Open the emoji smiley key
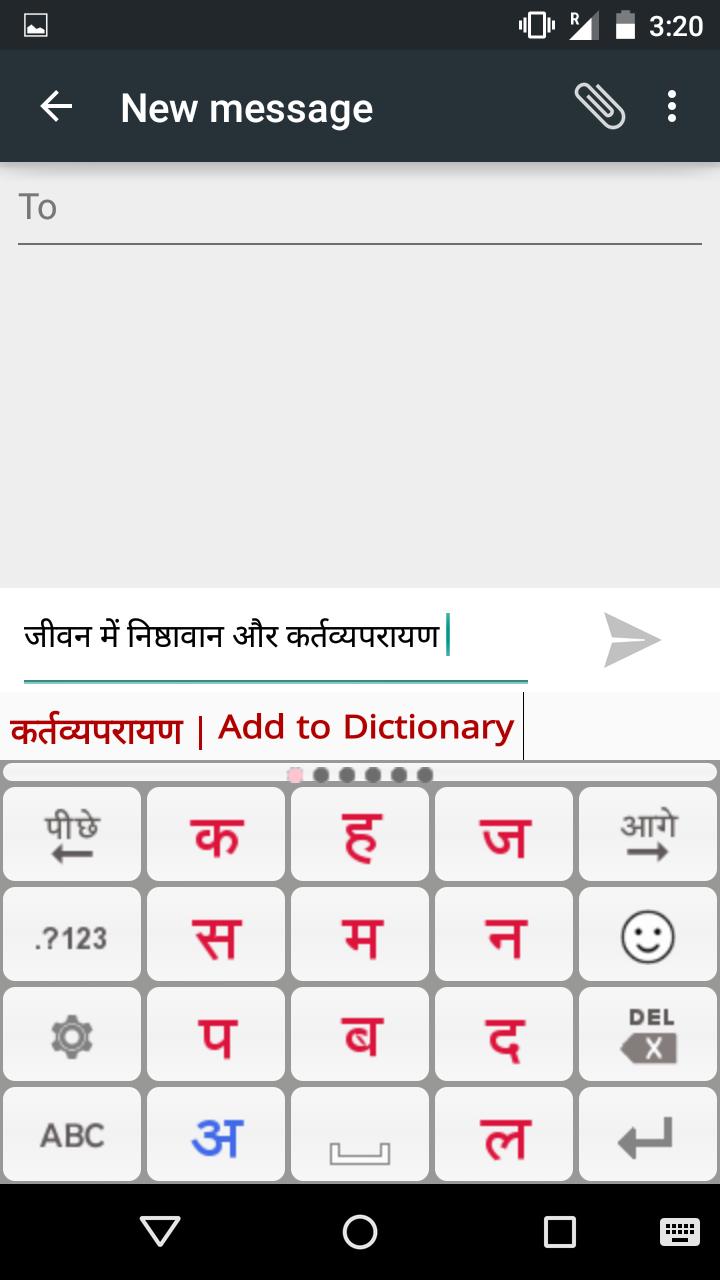This screenshot has width=720, height=1280. [647, 937]
